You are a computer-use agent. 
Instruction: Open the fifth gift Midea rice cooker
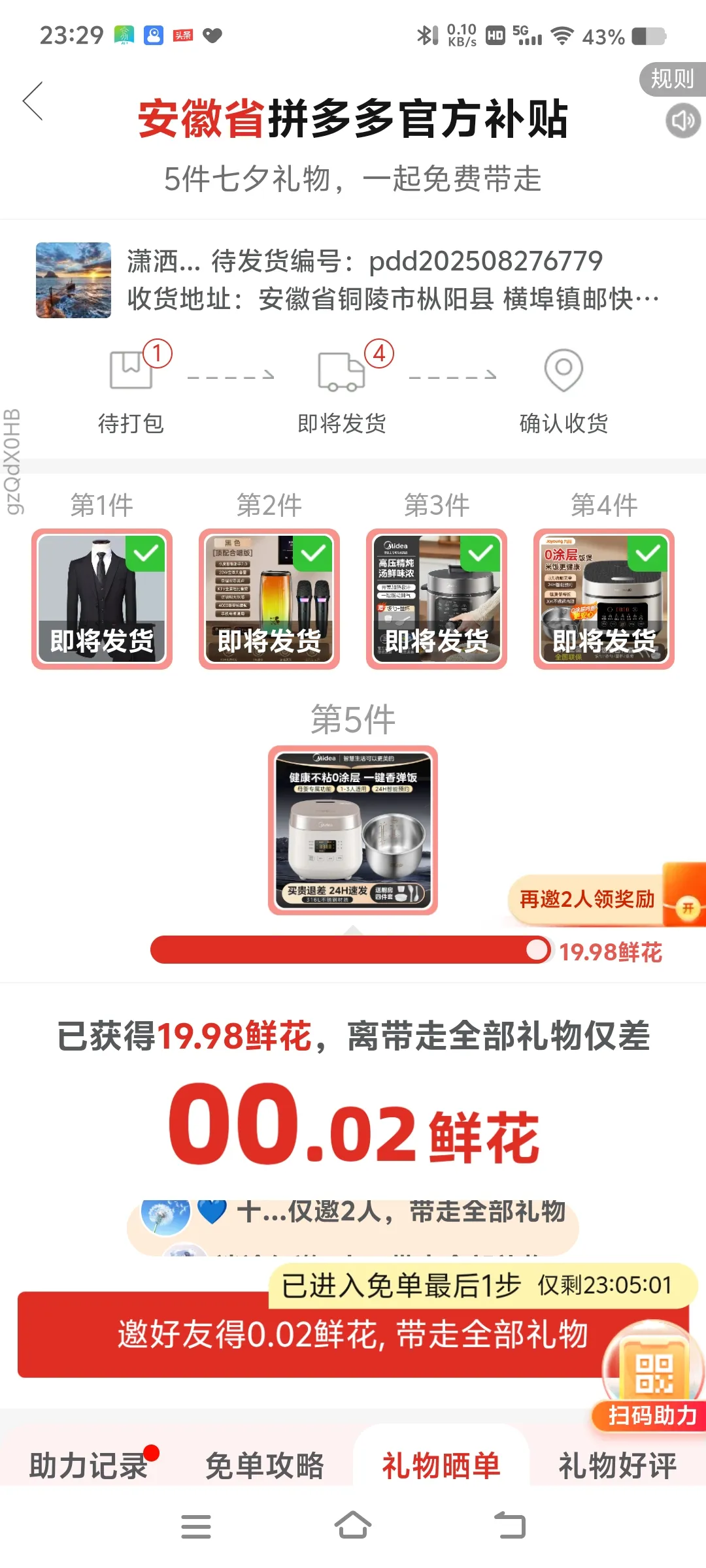click(353, 830)
